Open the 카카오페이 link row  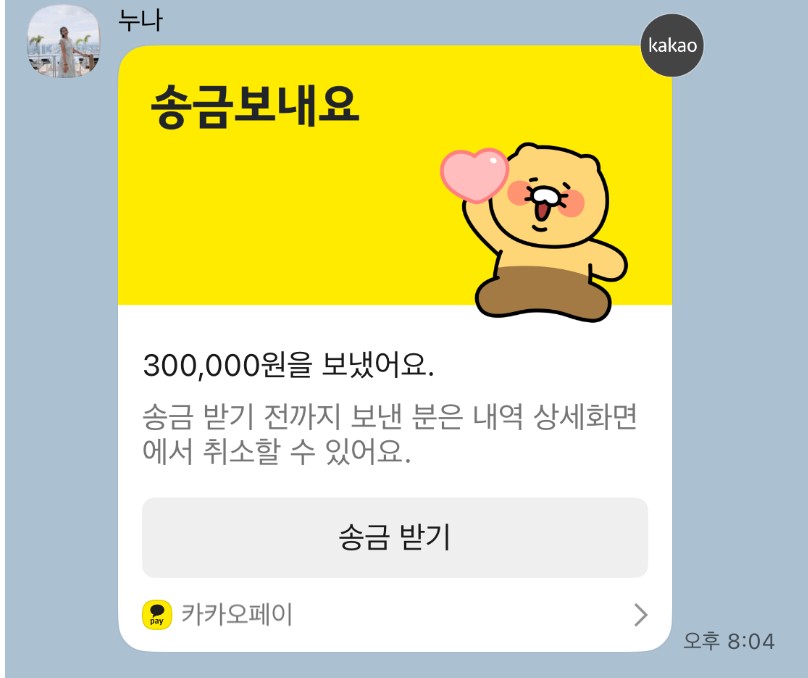pos(394,614)
